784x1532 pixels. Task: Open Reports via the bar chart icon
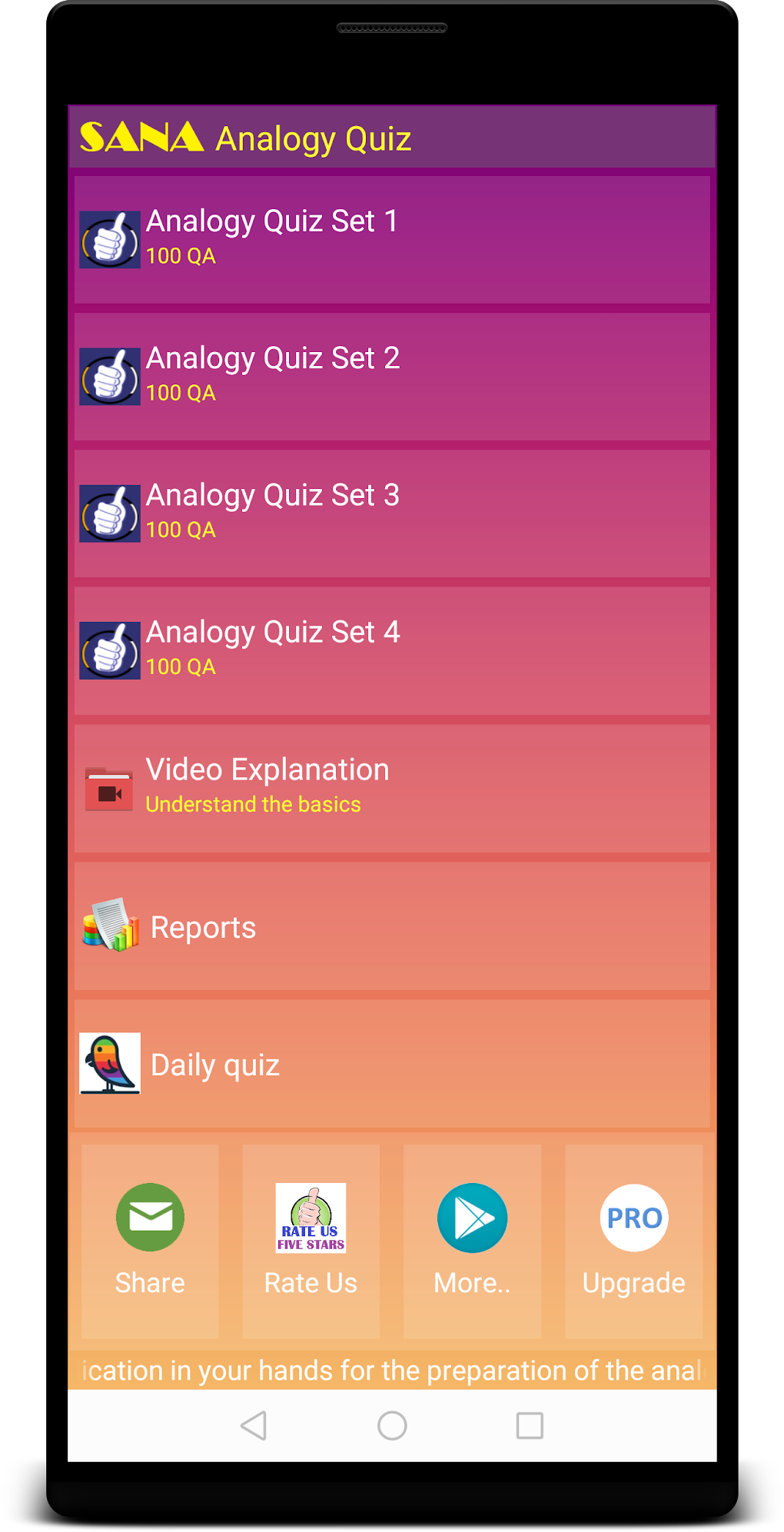pos(109,927)
